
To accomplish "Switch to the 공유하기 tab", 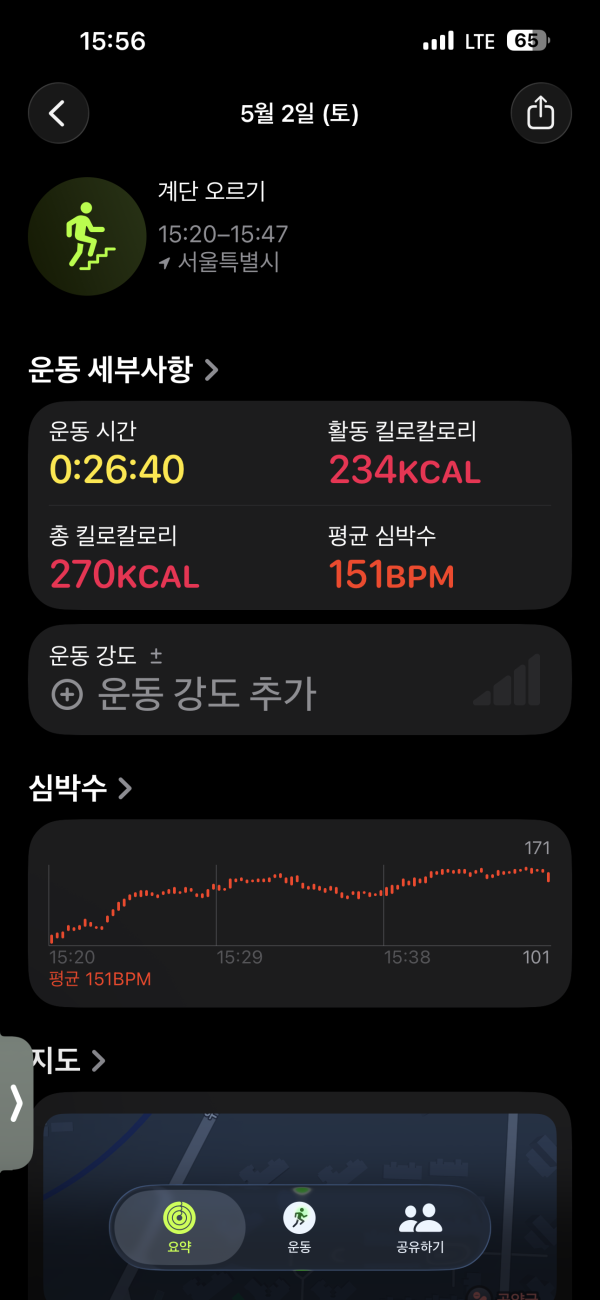I will pos(420,1227).
